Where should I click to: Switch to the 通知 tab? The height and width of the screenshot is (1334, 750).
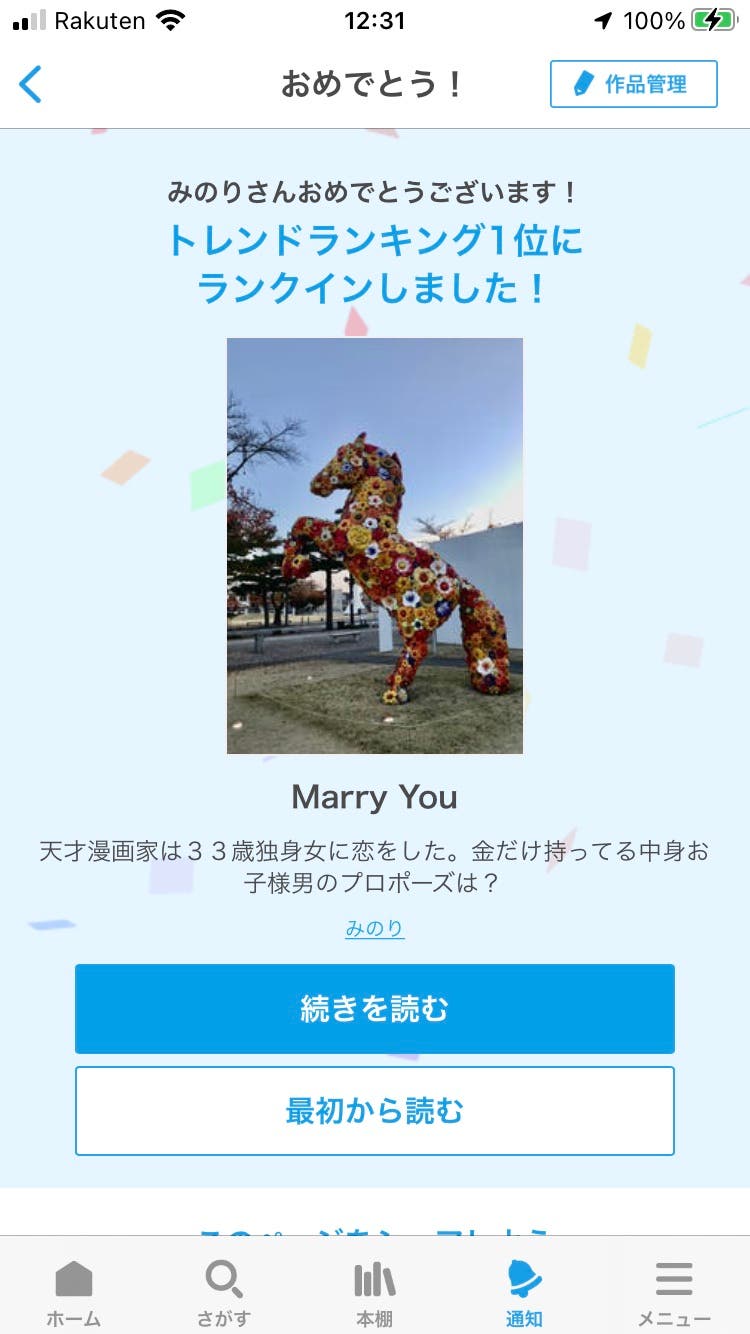[524, 1290]
